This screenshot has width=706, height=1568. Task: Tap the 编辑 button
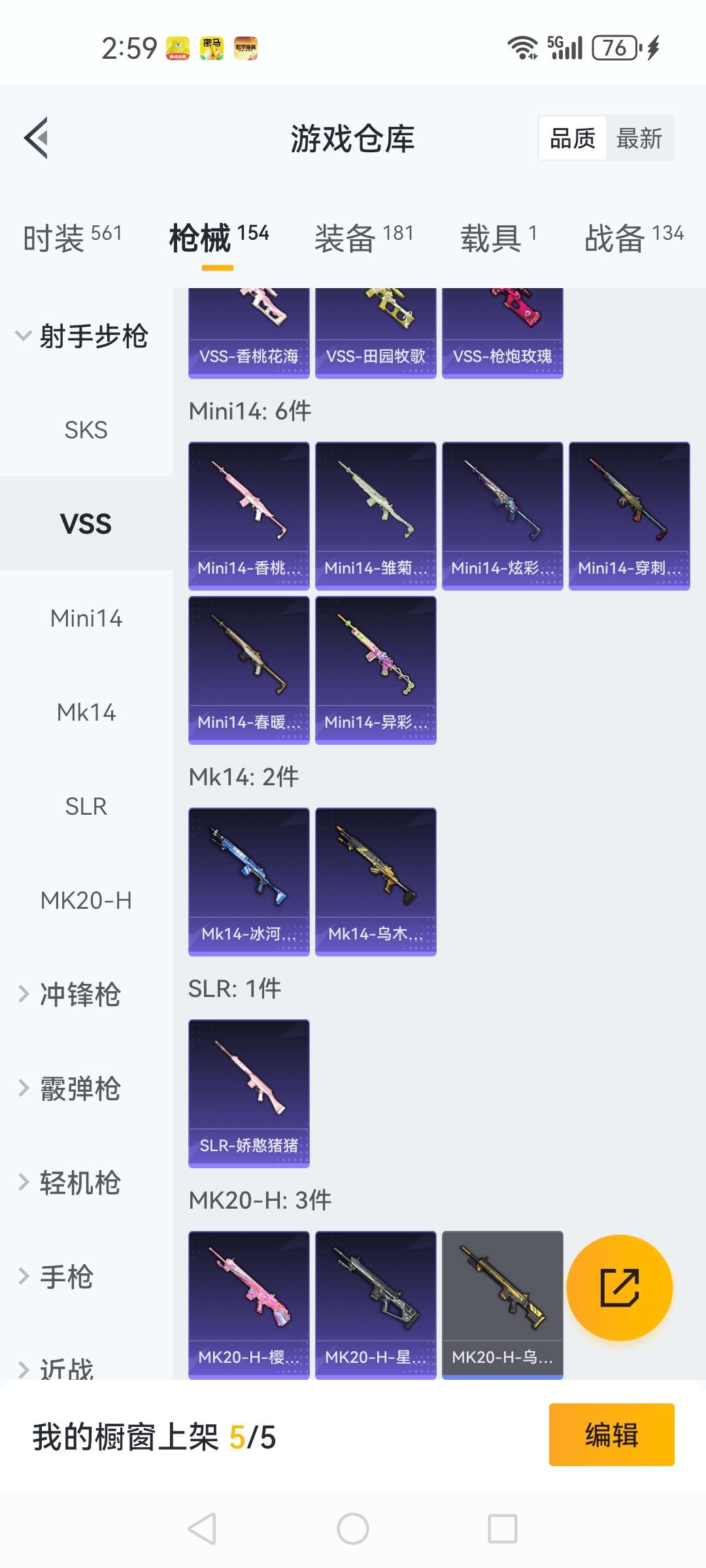click(611, 1435)
